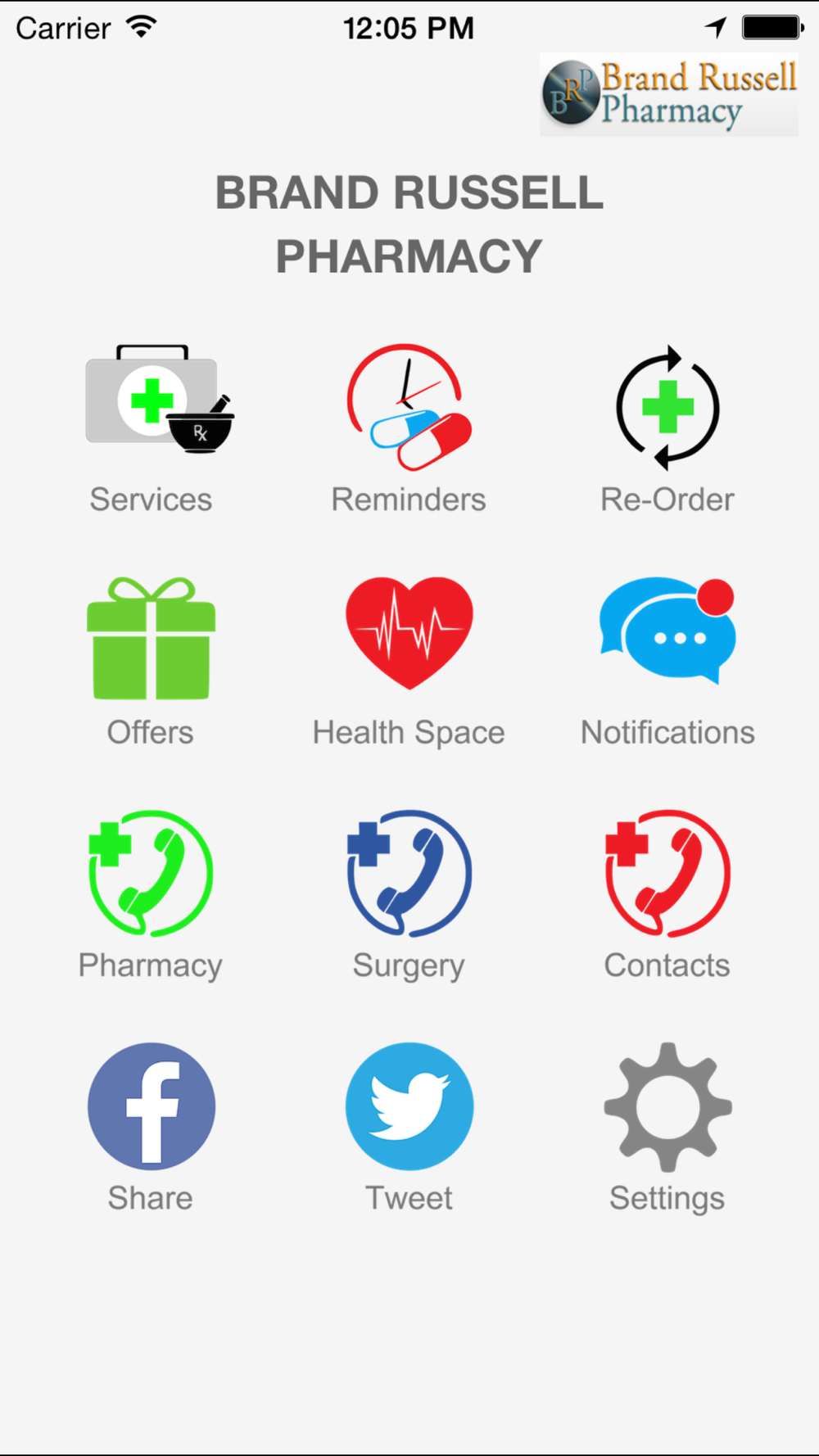The height and width of the screenshot is (1456, 819).
Task: Open Contacts with red phone icon
Action: [667, 873]
